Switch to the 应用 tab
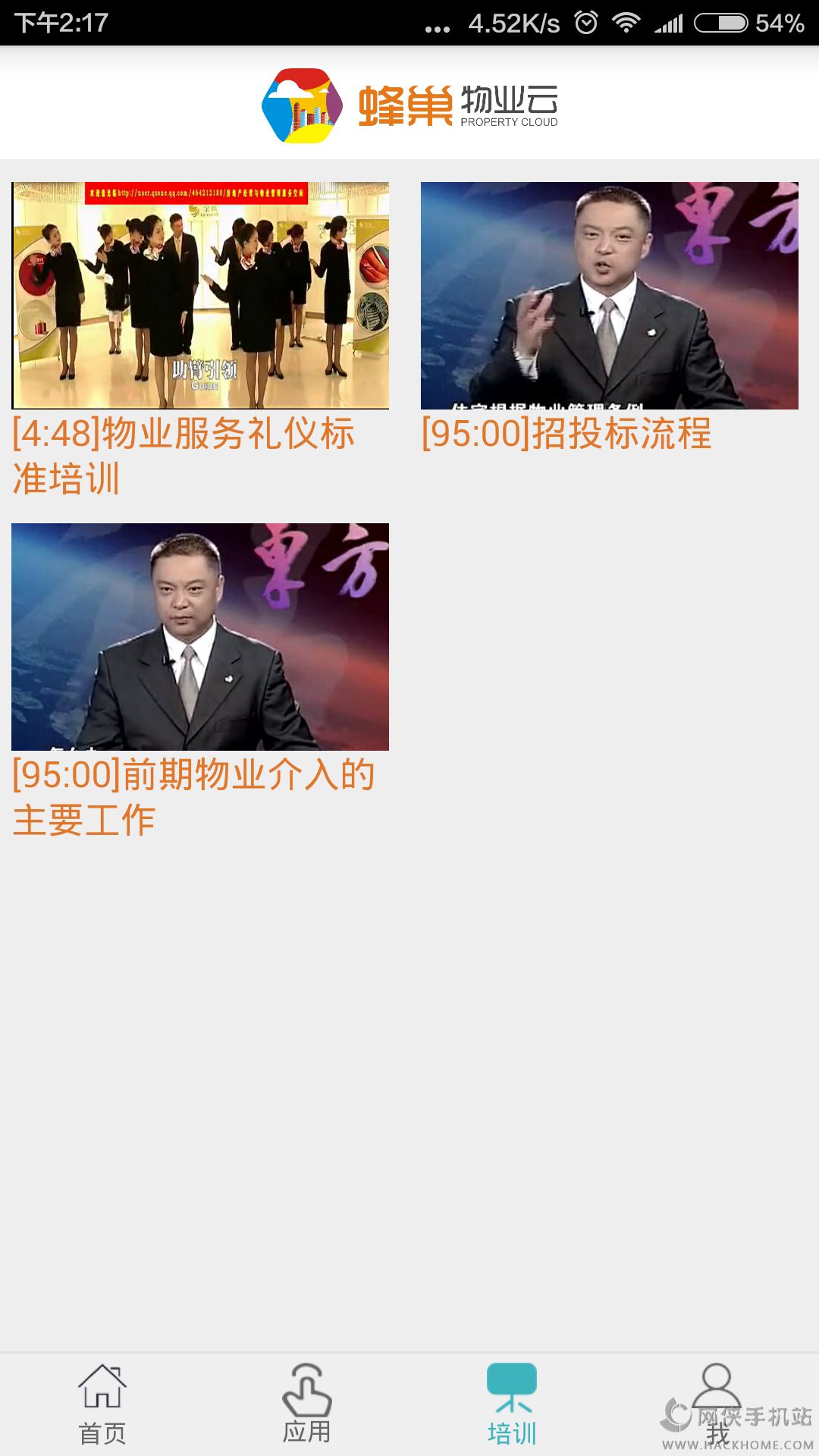 pos(307,1404)
